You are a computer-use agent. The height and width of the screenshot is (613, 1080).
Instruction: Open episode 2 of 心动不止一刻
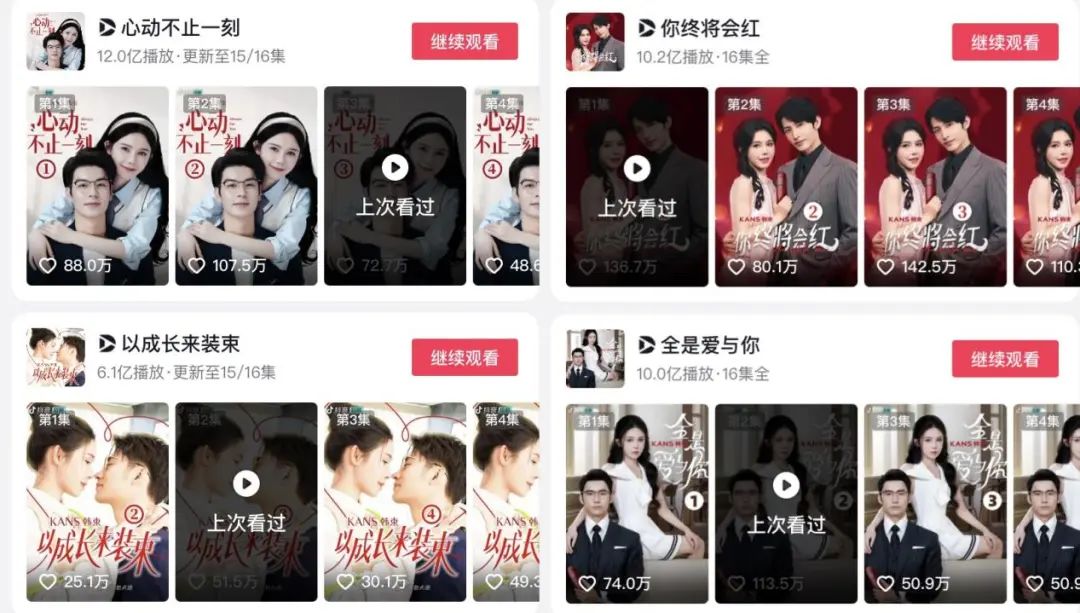coord(246,186)
